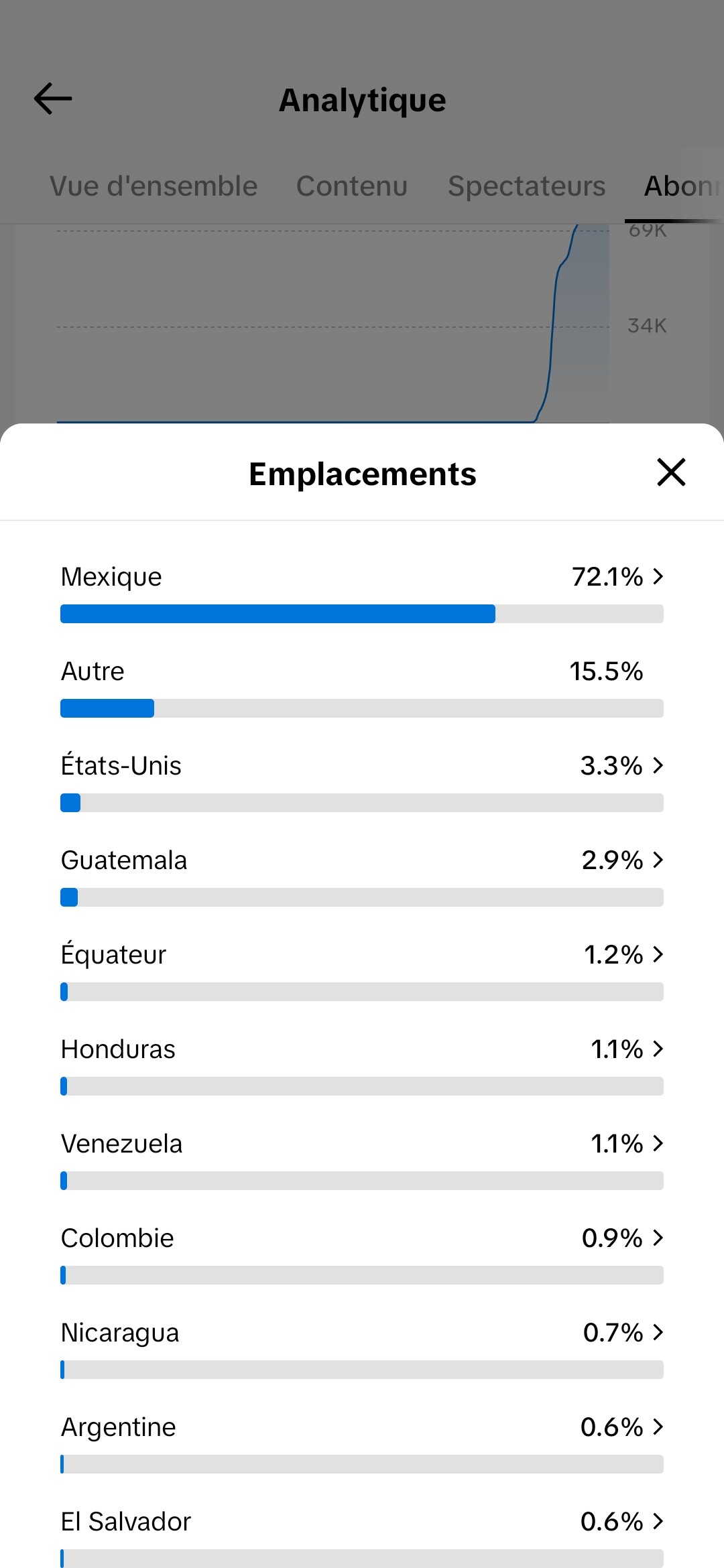Open Honduras location details
Screen dimensions: 724x1568
tap(362, 1064)
